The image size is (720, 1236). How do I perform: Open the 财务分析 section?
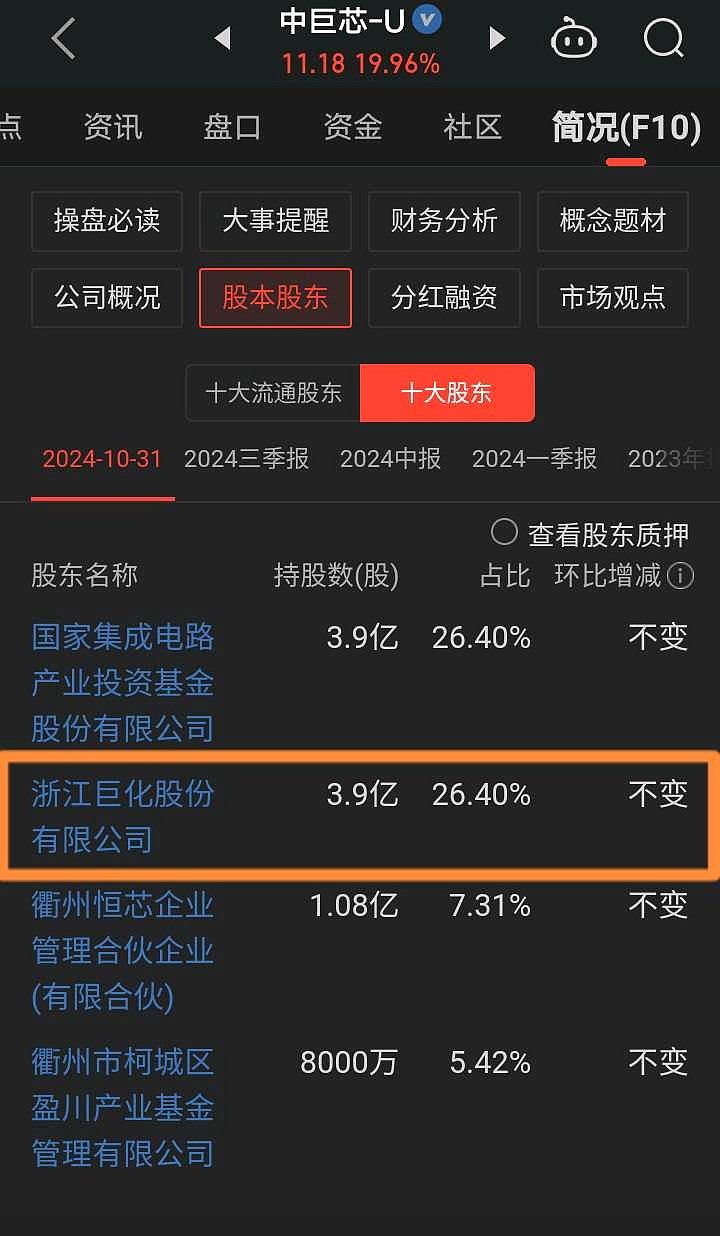coord(444,221)
